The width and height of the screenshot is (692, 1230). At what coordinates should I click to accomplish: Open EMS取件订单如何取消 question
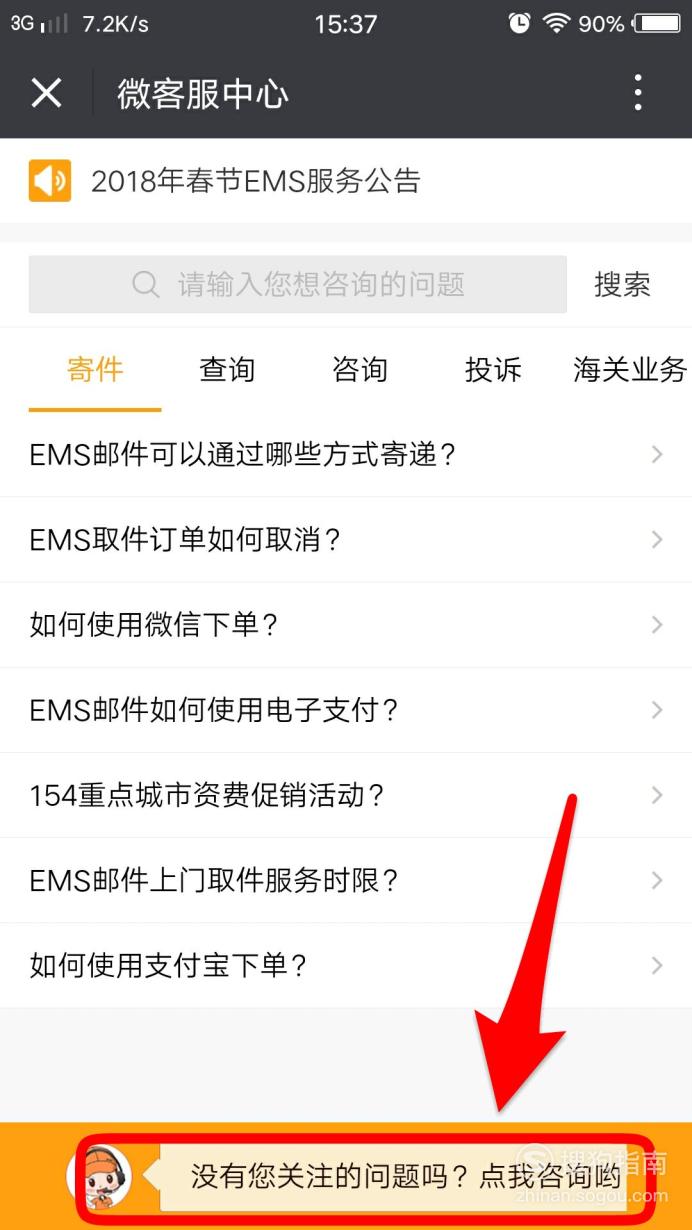pyautogui.click(x=346, y=540)
